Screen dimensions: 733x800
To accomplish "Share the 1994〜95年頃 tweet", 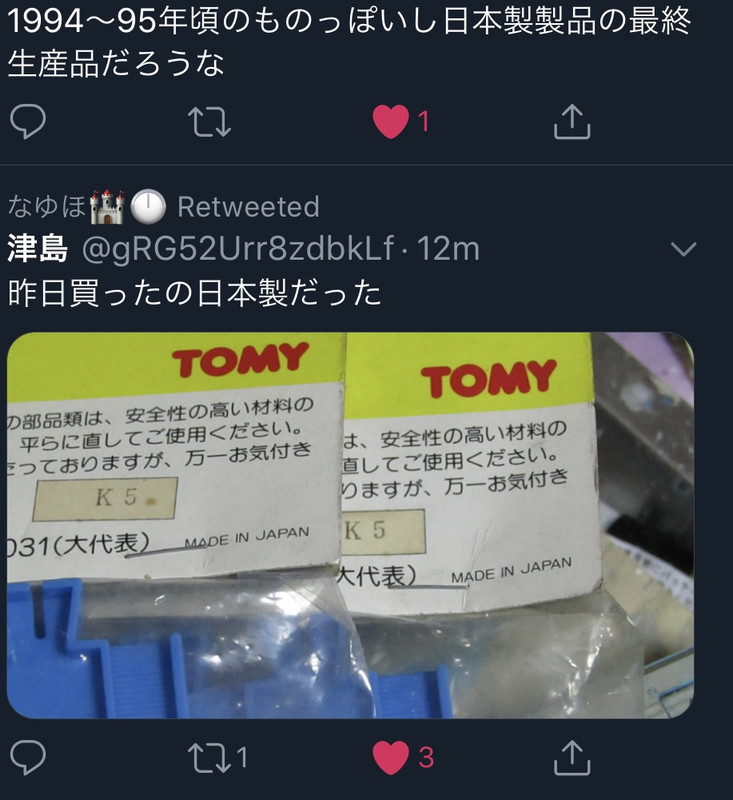I will (x=571, y=122).
